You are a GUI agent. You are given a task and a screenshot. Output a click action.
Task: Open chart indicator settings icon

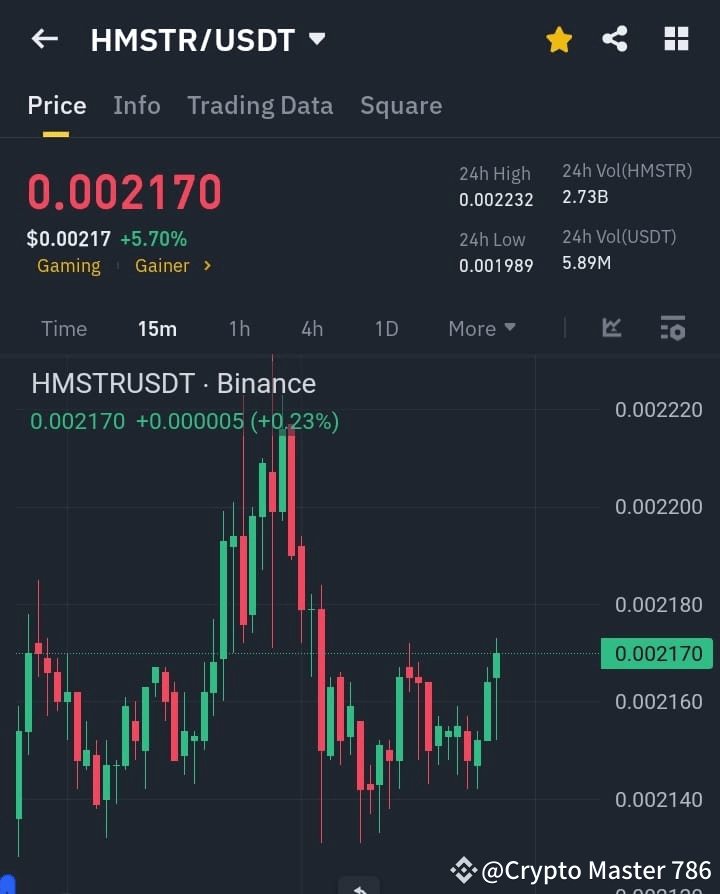[671, 328]
